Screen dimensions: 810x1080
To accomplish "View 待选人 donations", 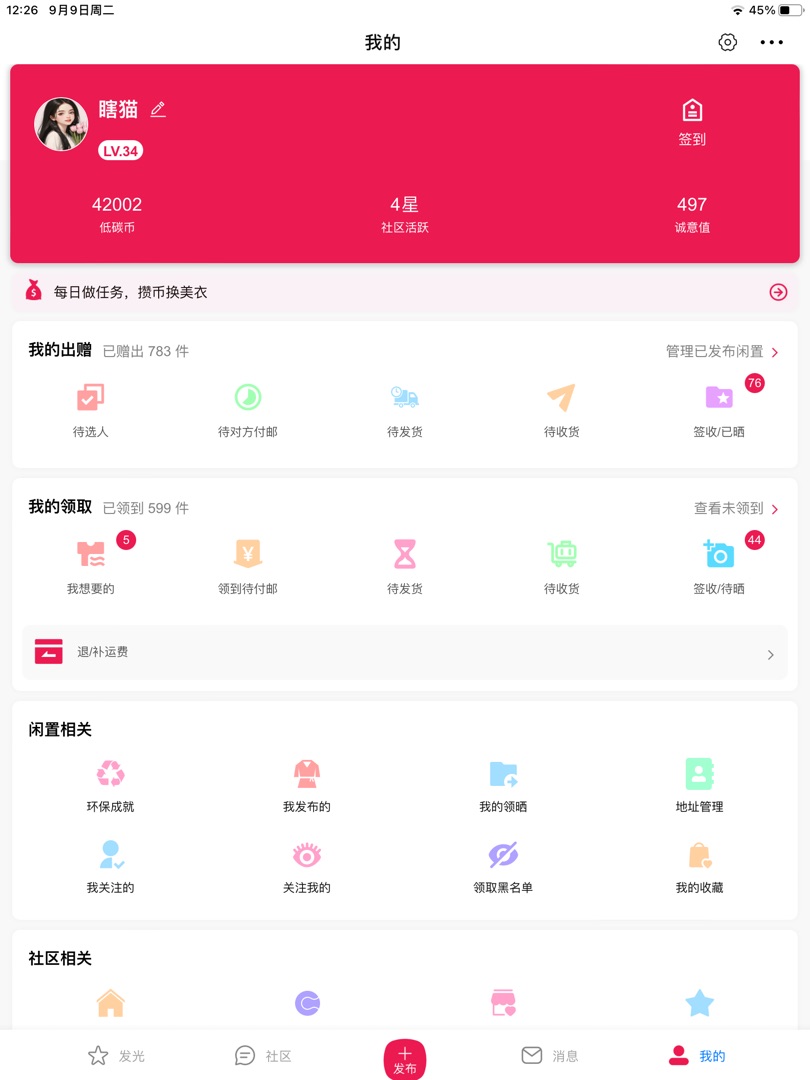I will click(91, 410).
